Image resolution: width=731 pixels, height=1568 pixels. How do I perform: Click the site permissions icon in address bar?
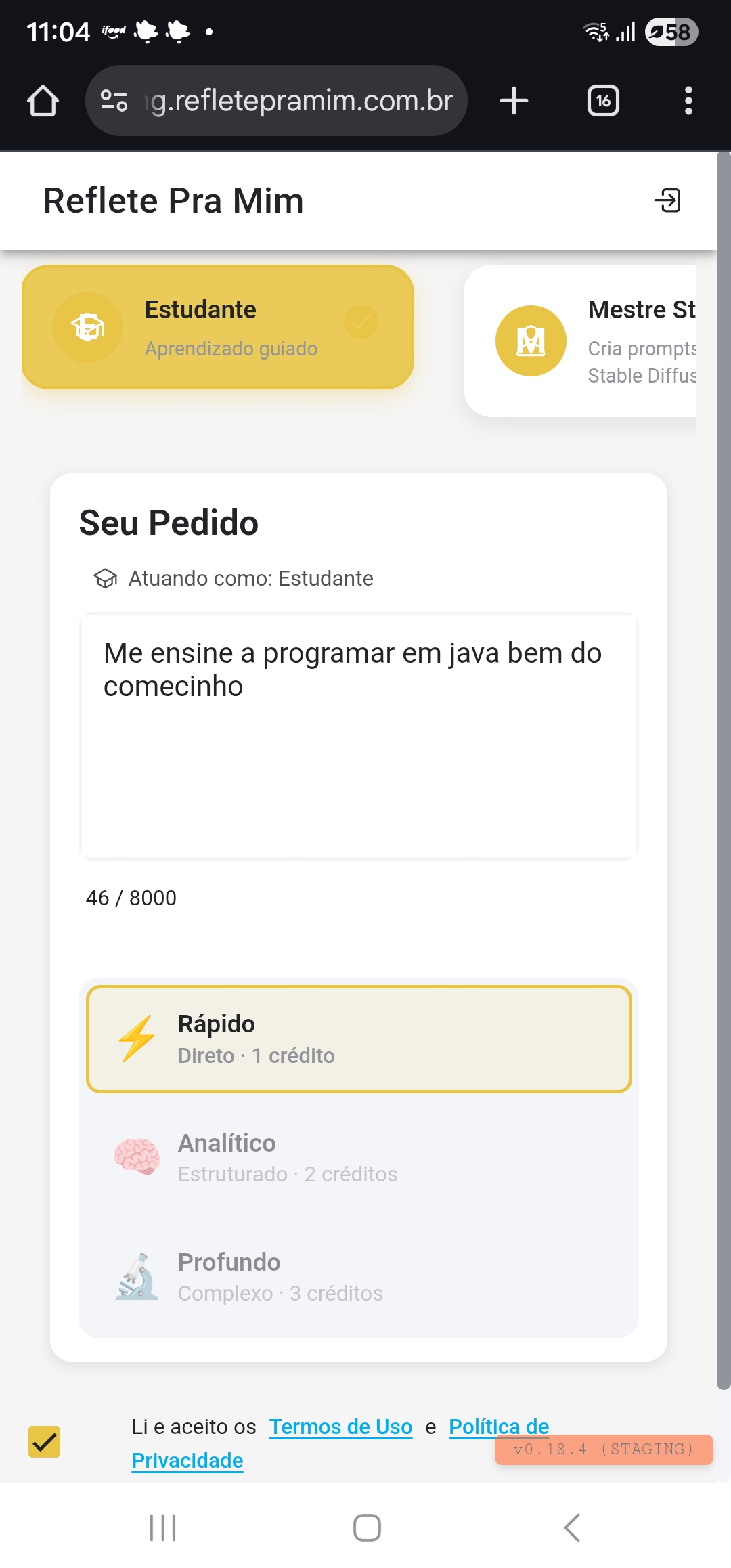coord(116,100)
